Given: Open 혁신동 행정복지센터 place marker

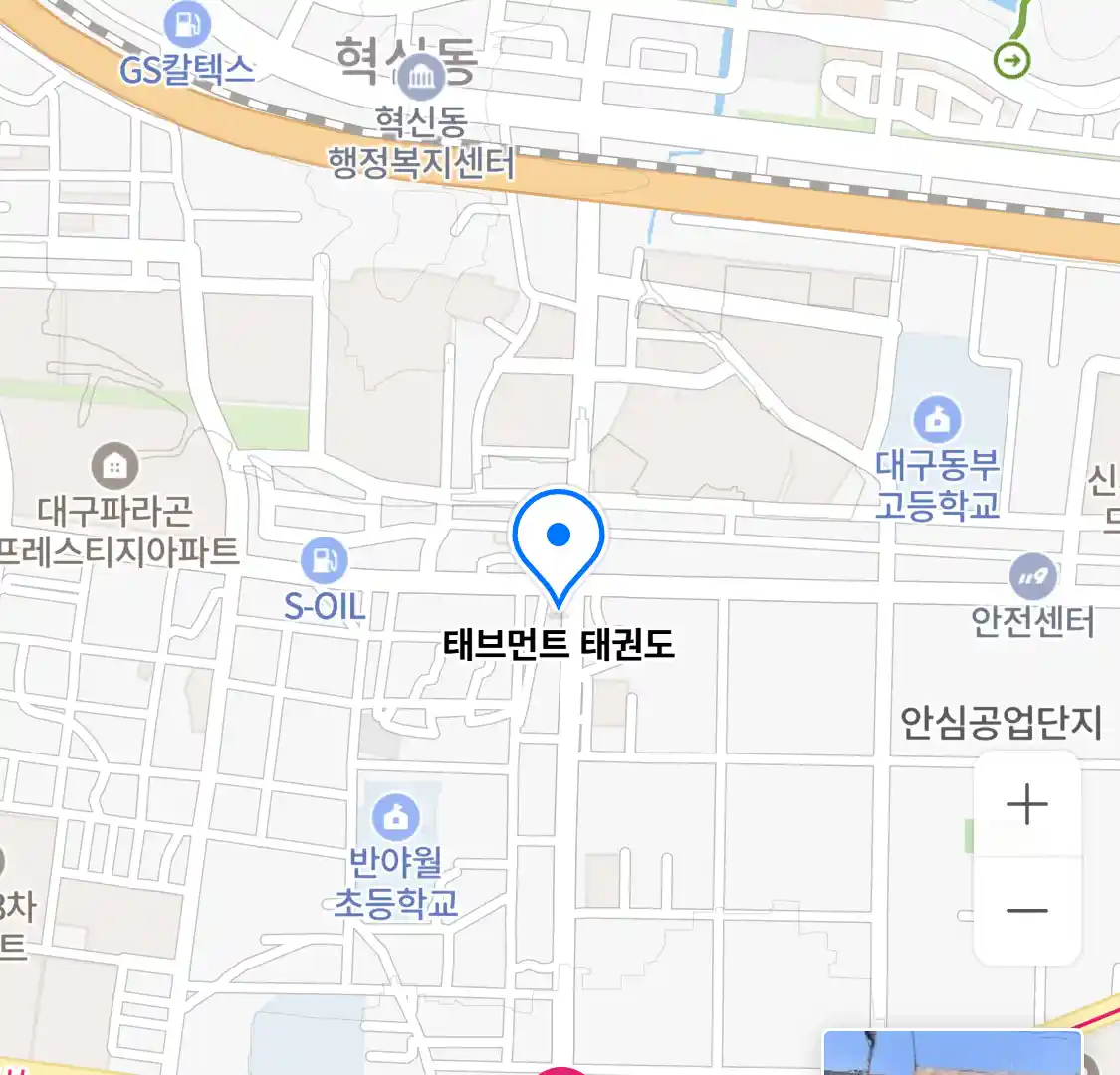Looking at the screenshot, I should pos(426,77).
